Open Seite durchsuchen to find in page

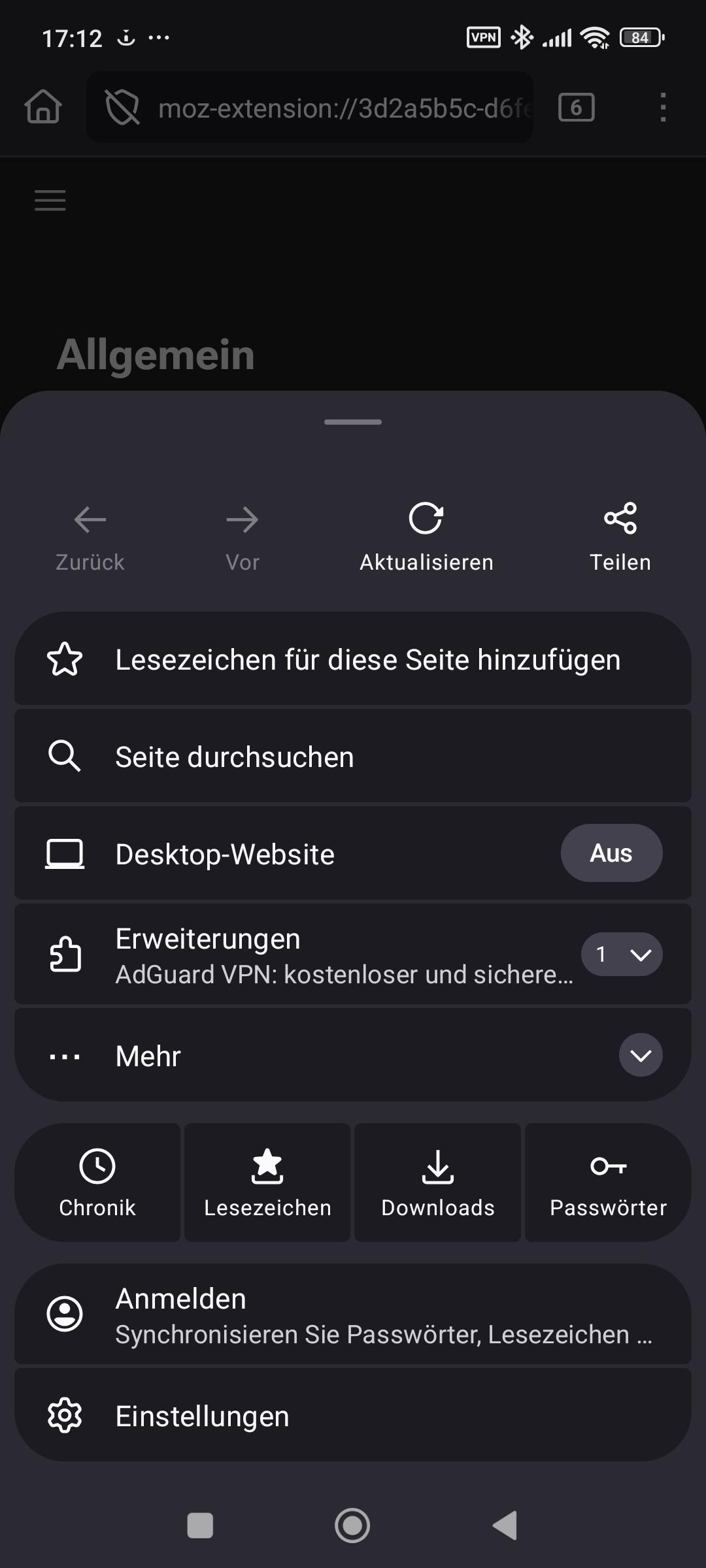pyautogui.click(x=353, y=757)
